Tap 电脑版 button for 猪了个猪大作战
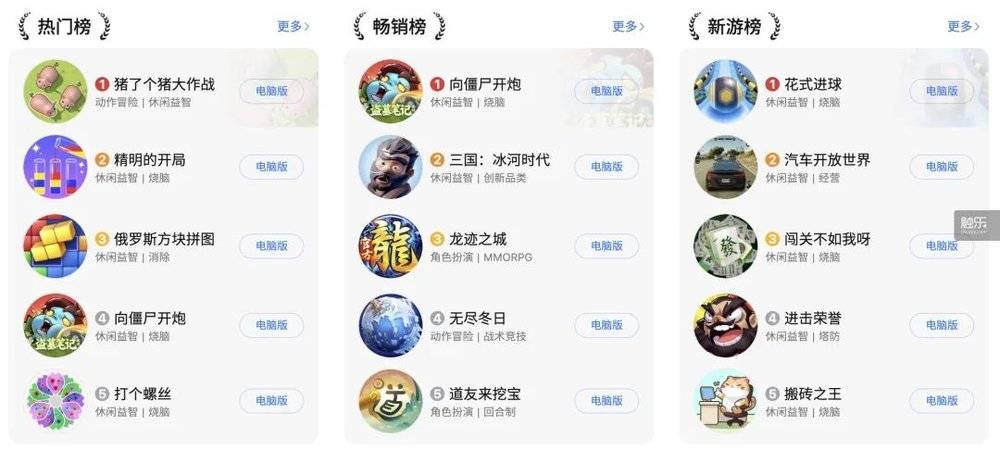The height and width of the screenshot is (451, 1000). [x=271, y=91]
